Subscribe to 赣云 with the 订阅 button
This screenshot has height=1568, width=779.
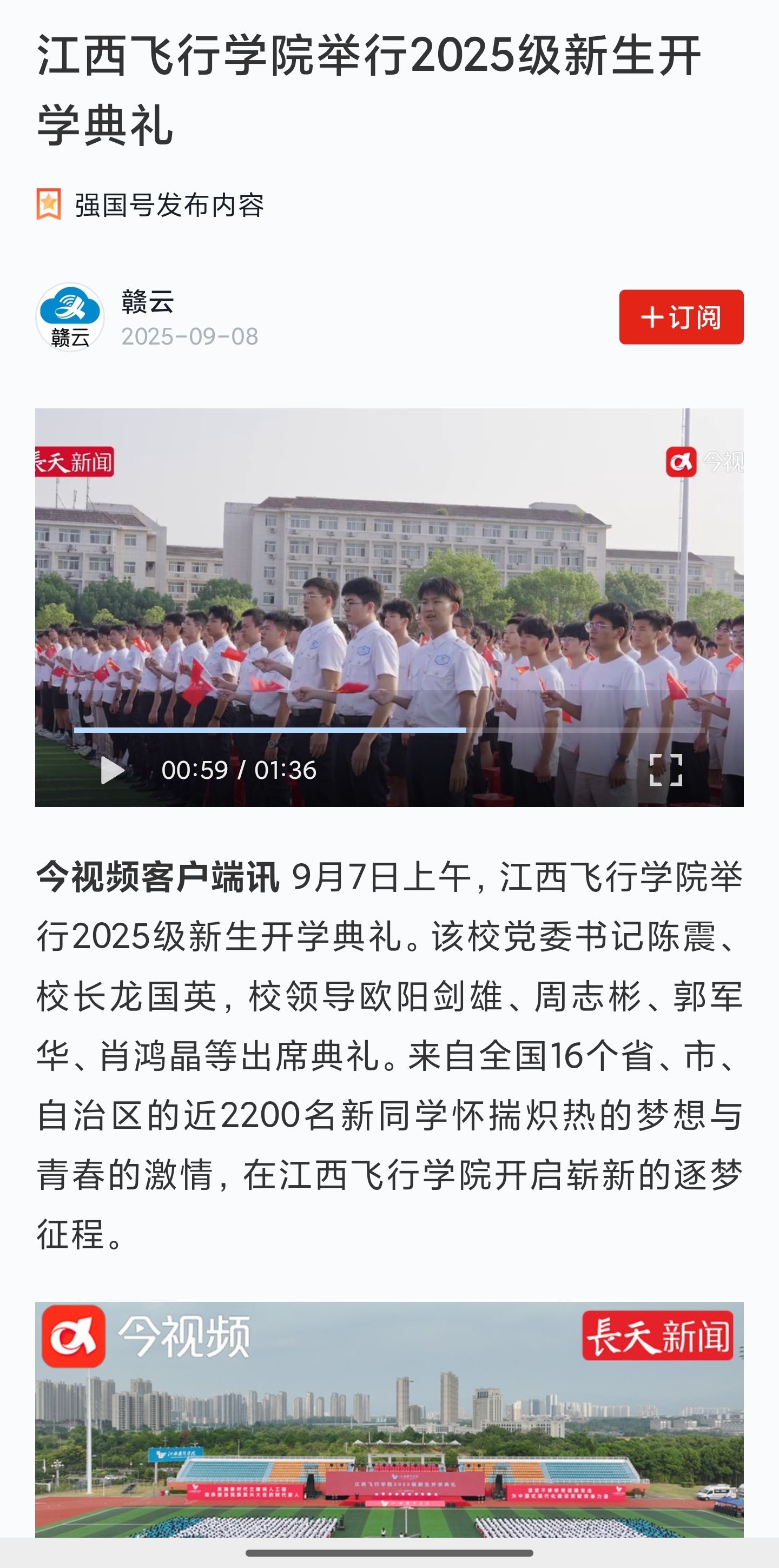click(681, 317)
